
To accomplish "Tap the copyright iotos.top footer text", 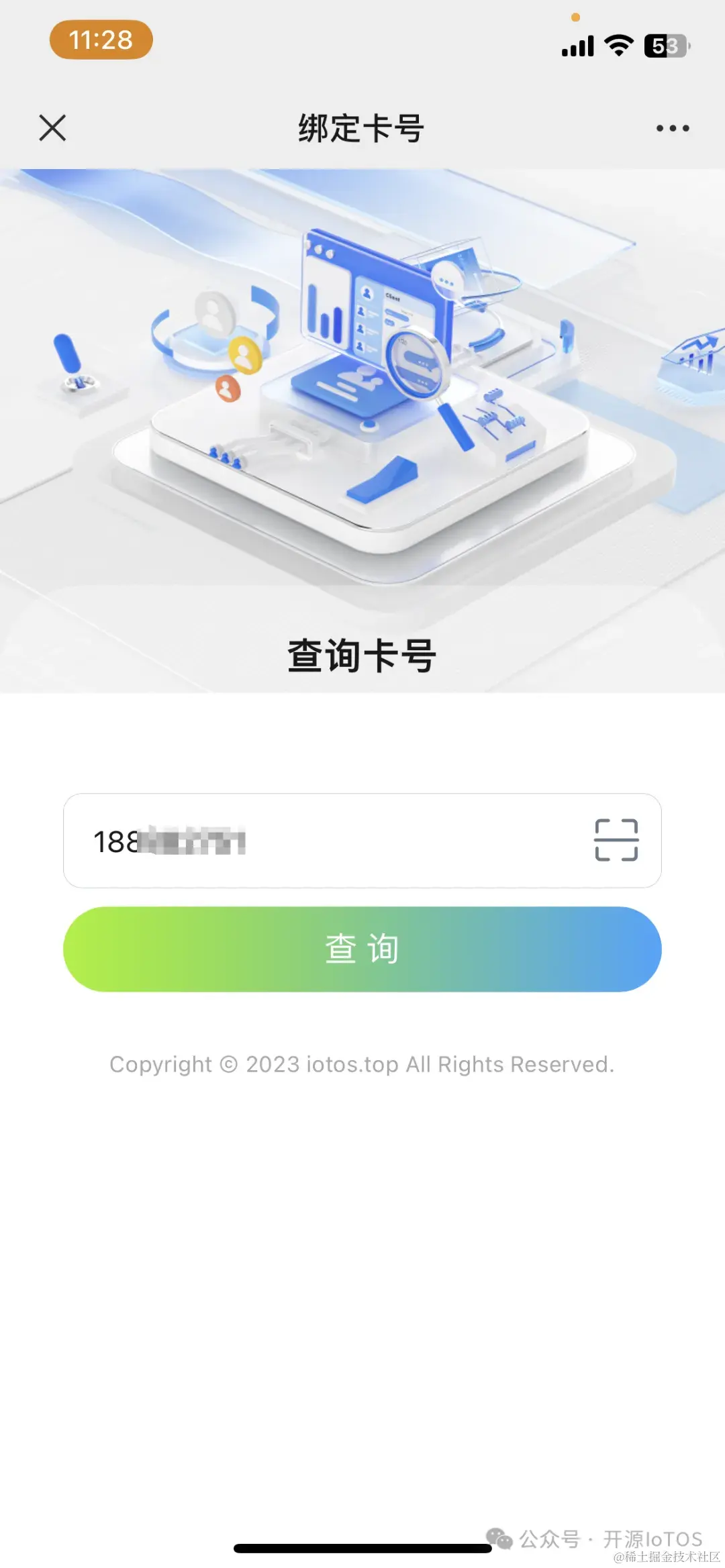I will [362, 1063].
